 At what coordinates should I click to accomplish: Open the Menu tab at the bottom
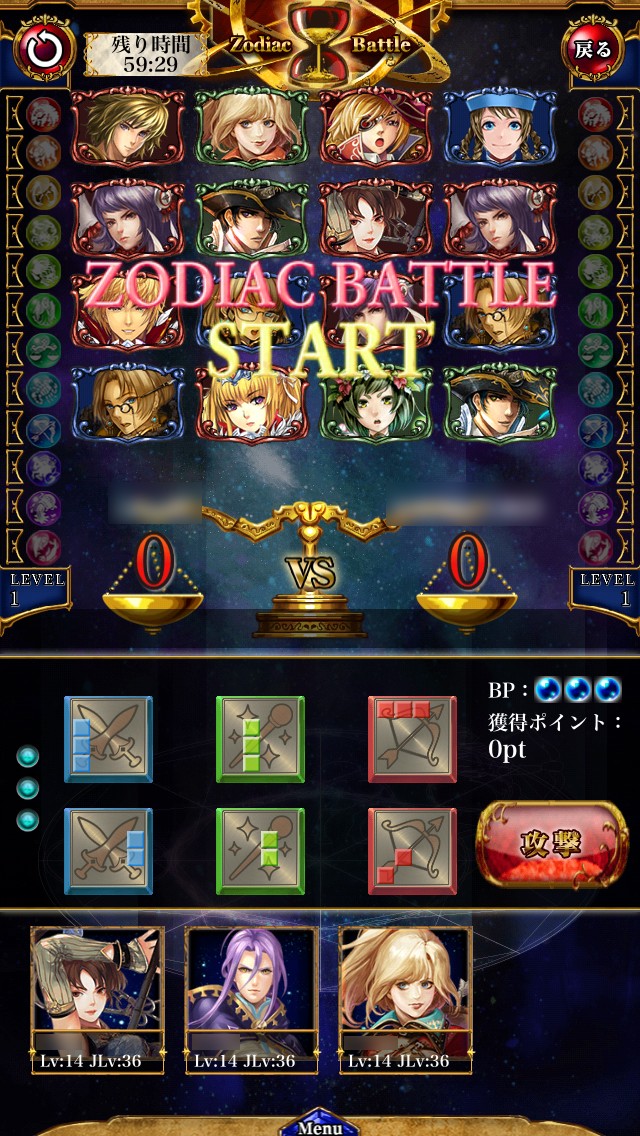pyautogui.click(x=320, y=1126)
